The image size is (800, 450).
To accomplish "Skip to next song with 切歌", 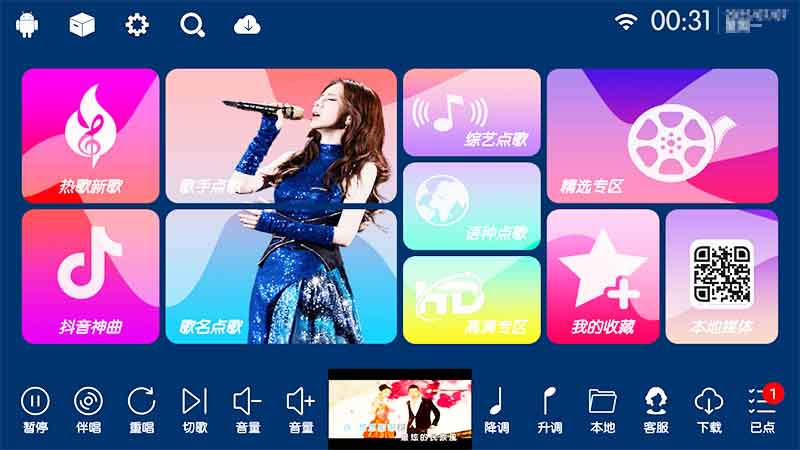I will coord(194,409).
